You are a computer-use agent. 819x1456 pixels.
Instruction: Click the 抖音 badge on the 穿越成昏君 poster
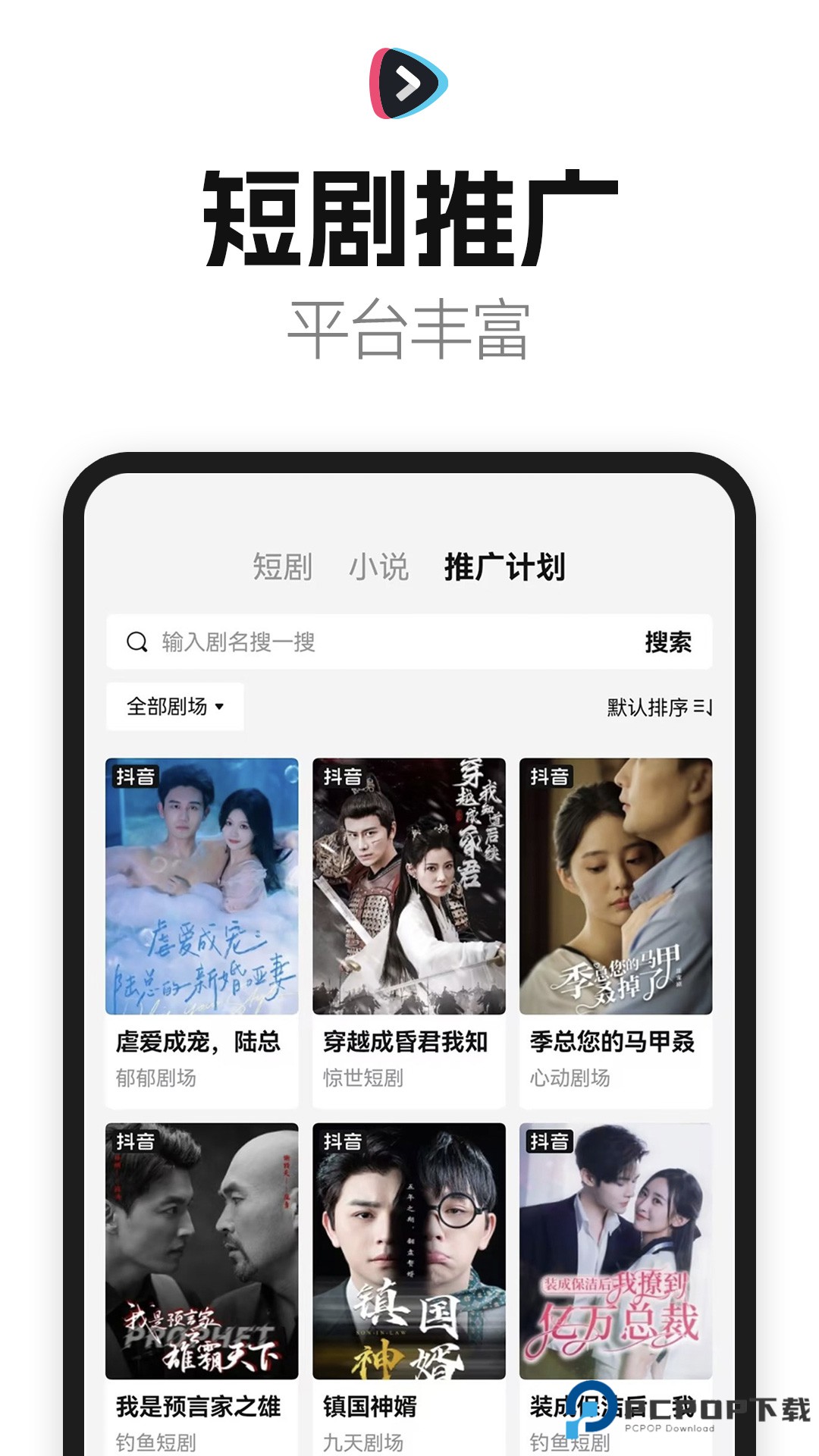point(343,775)
